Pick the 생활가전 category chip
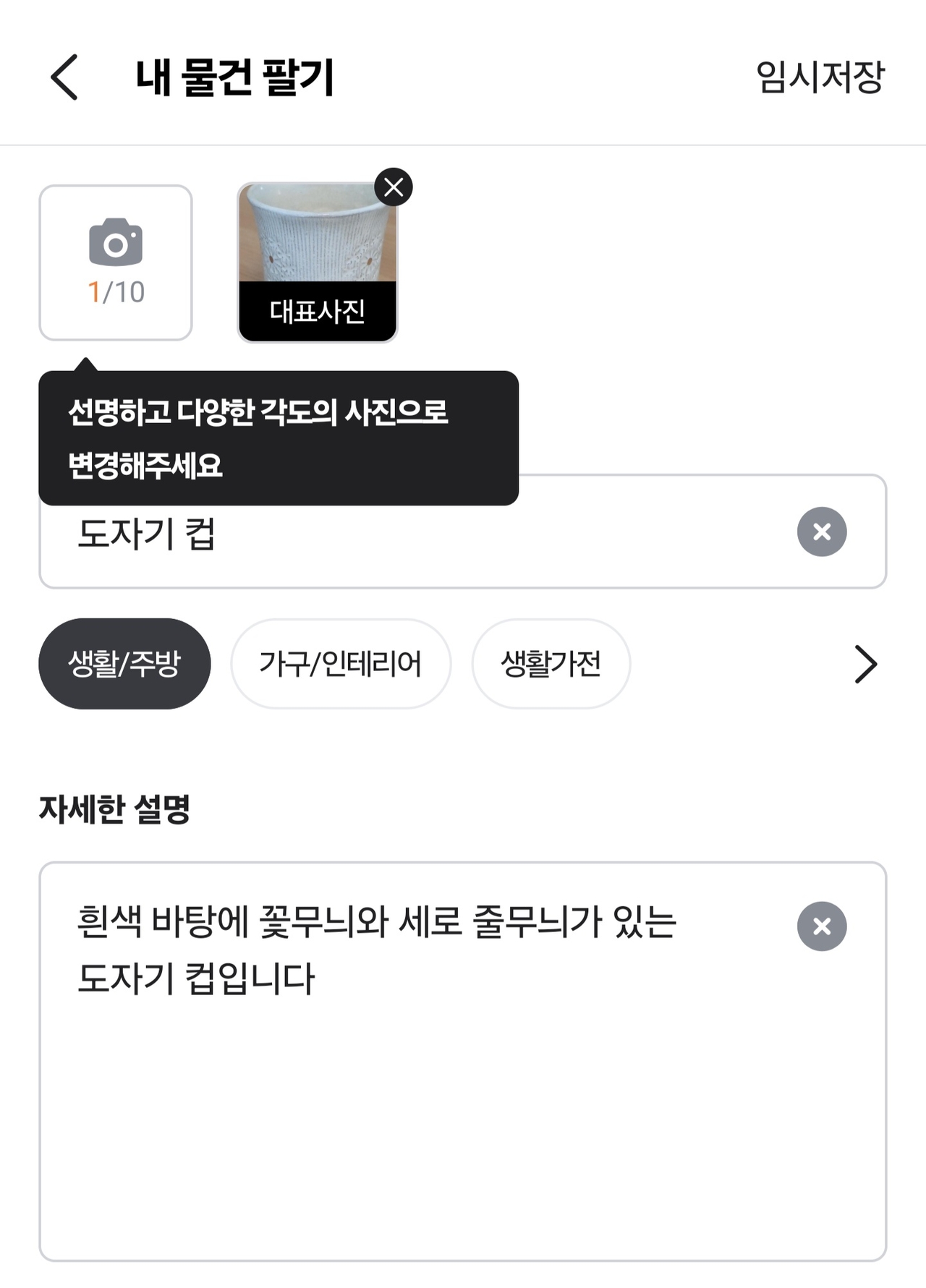This screenshot has width=926, height=1288. (551, 664)
